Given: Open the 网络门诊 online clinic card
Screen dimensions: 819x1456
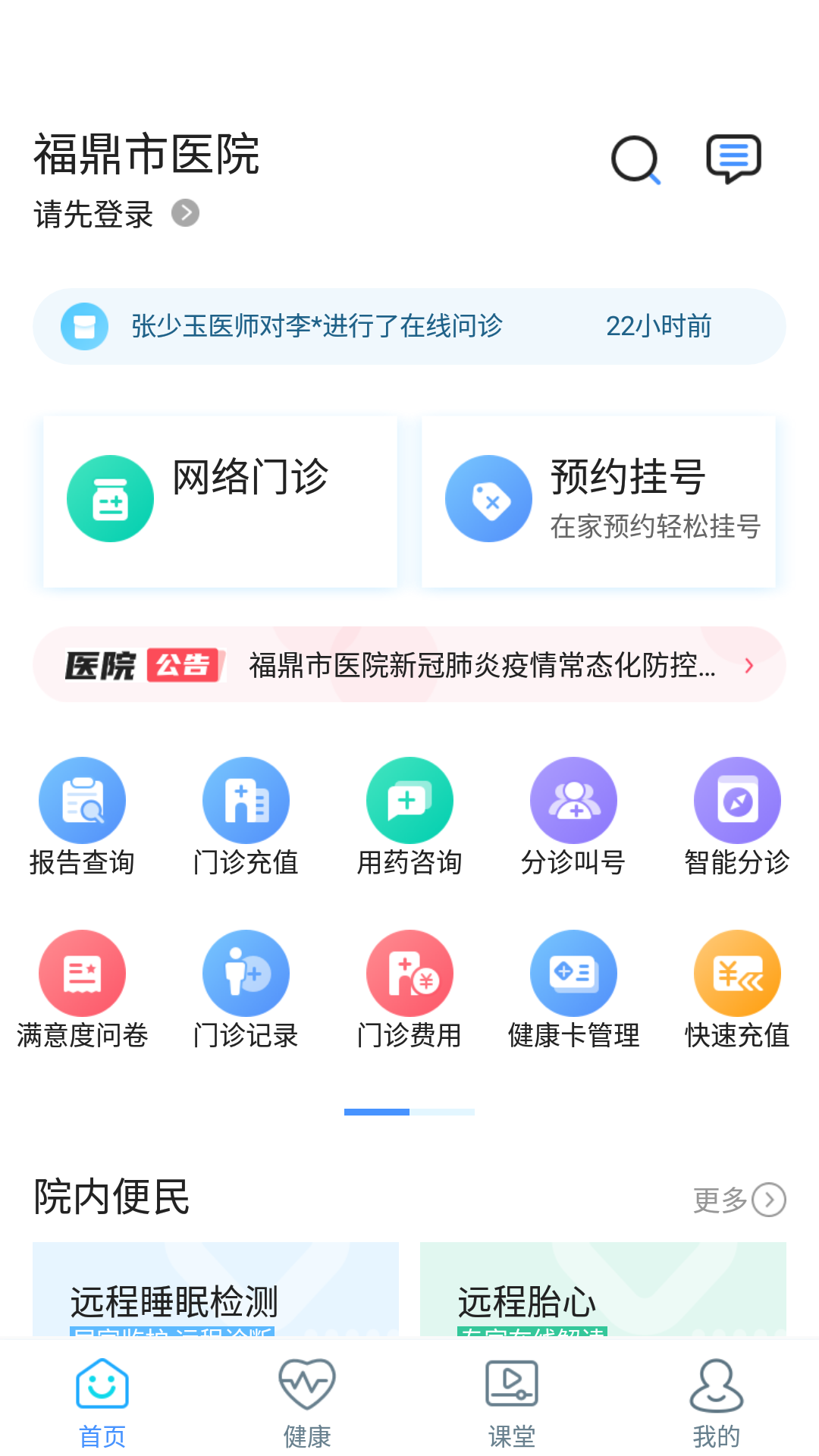Looking at the screenshot, I should click(221, 500).
